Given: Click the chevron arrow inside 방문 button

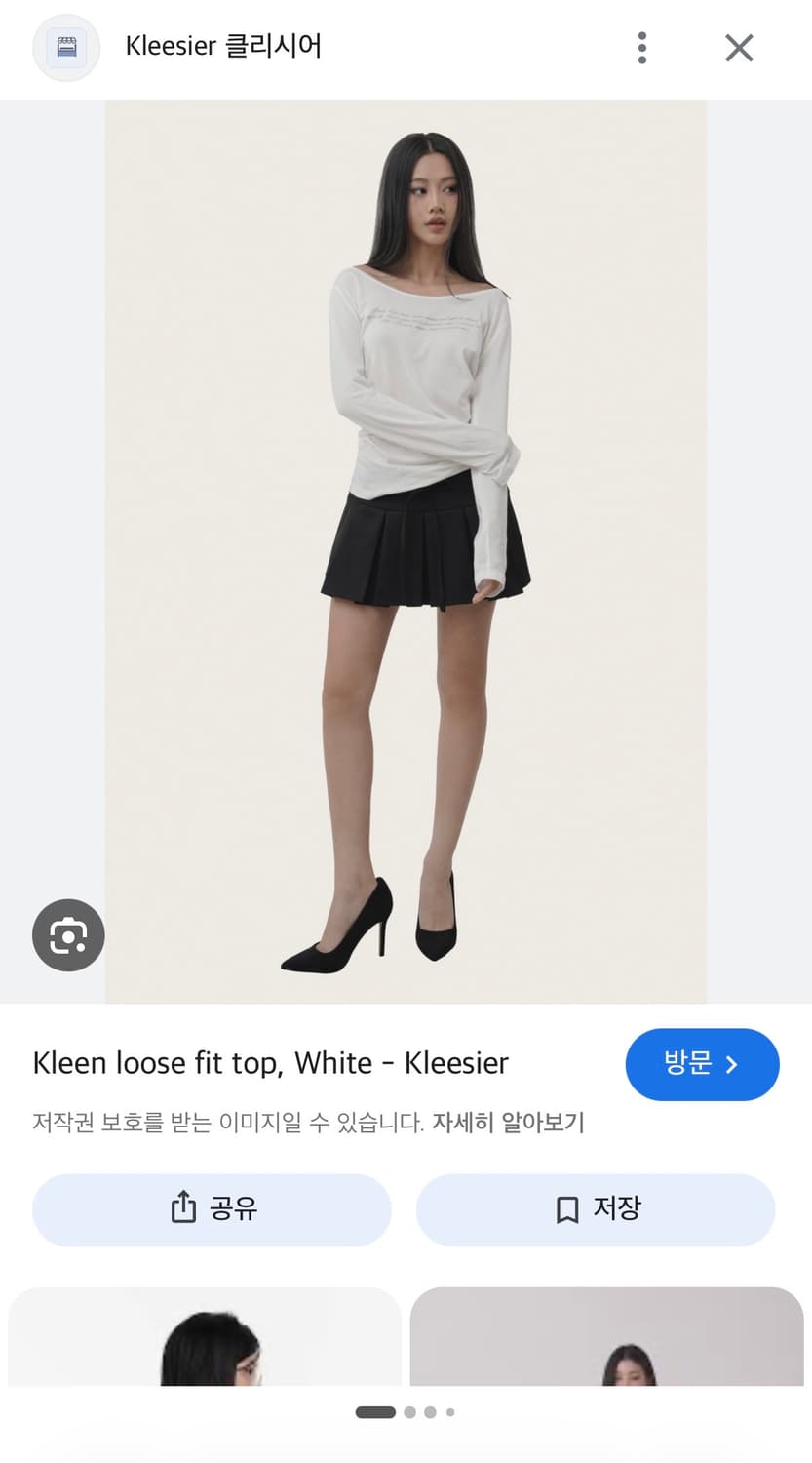Looking at the screenshot, I should 734,1065.
